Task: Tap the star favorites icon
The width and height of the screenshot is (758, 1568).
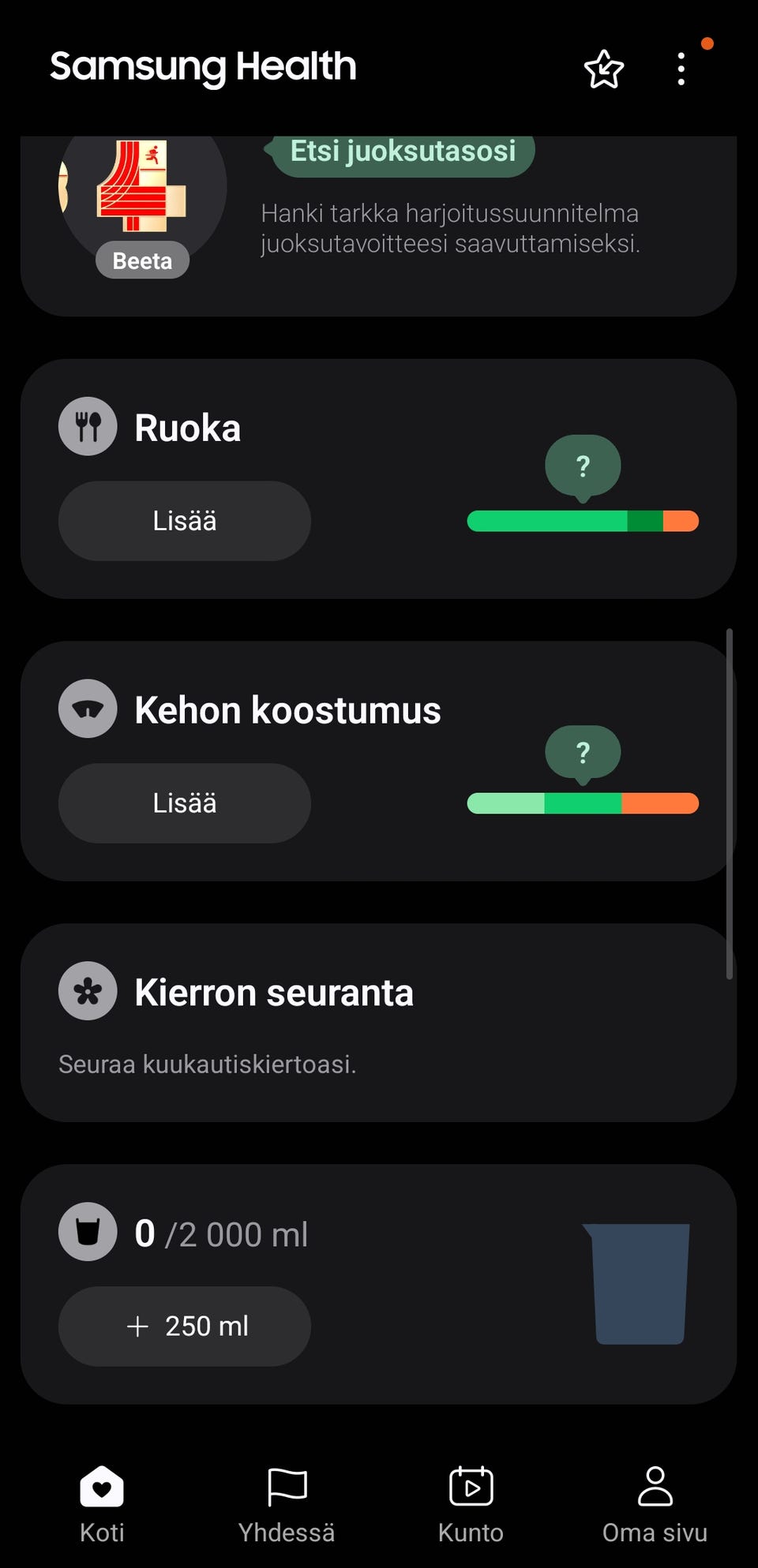Action: 603,69
